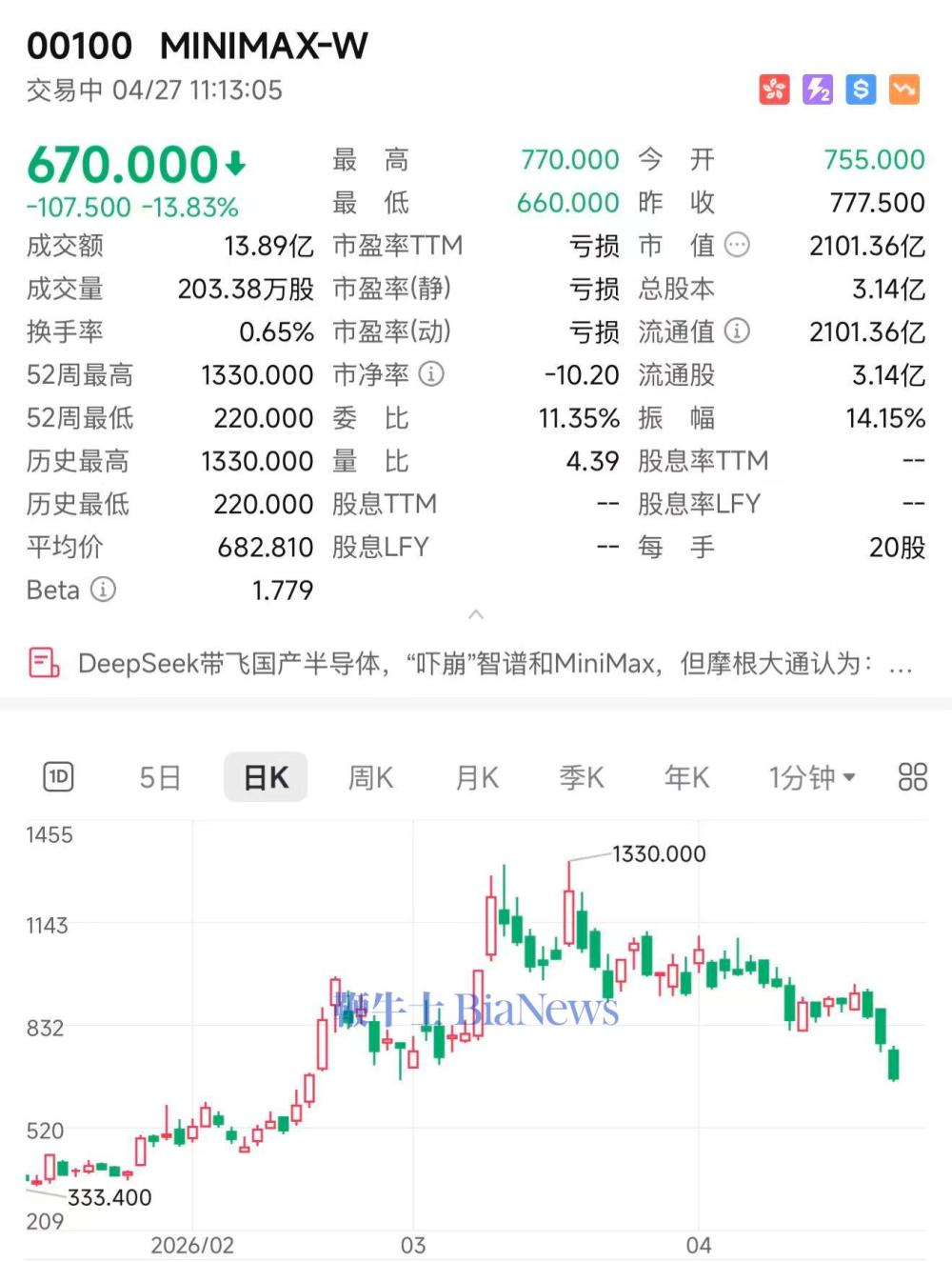Open the 1分钟 interval dropdown
This screenshot has height=1262, width=952.
click(x=812, y=777)
